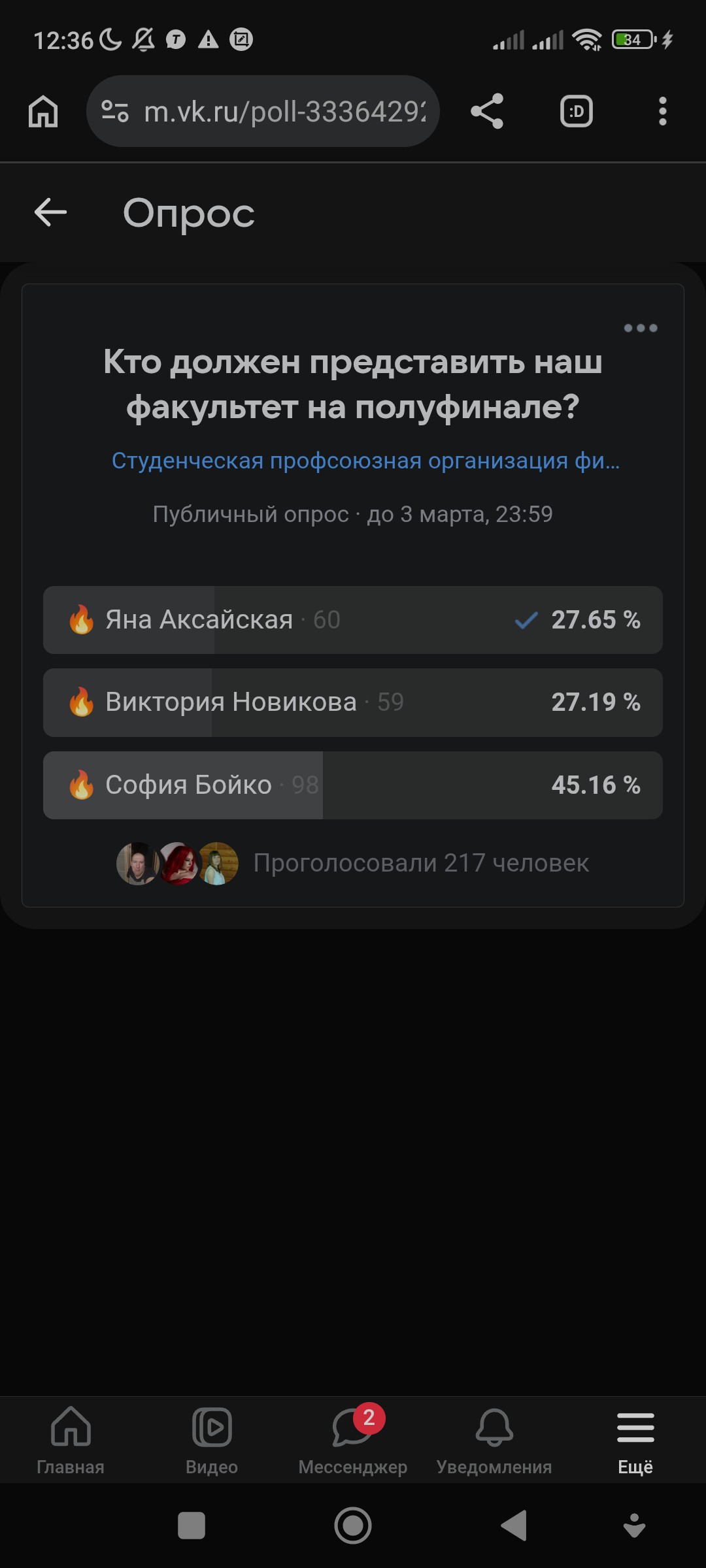Open poll options three-dot menu
706x1568 pixels.
coord(640,328)
